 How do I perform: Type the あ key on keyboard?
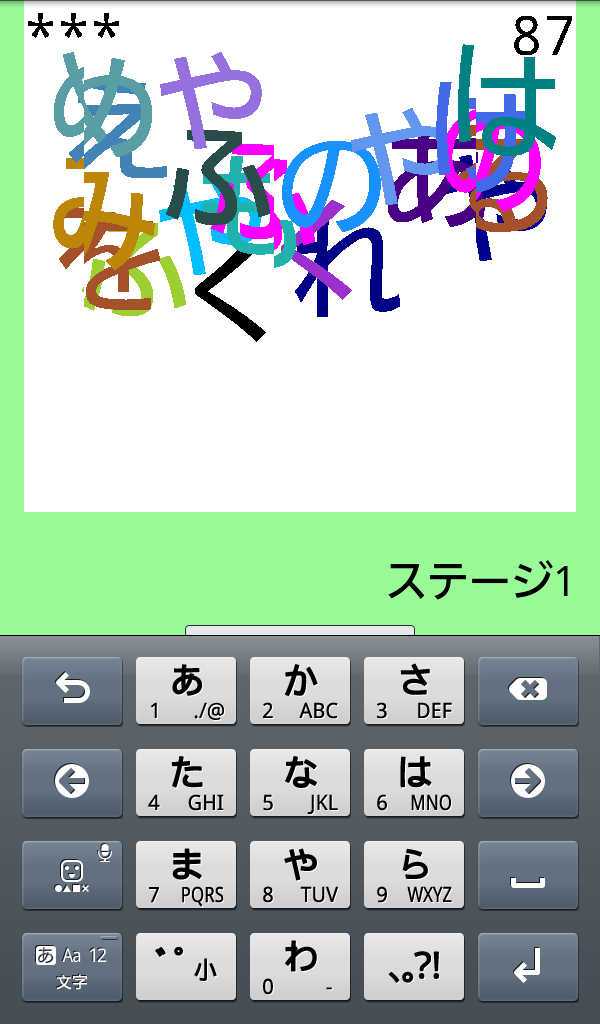[x=186, y=691]
